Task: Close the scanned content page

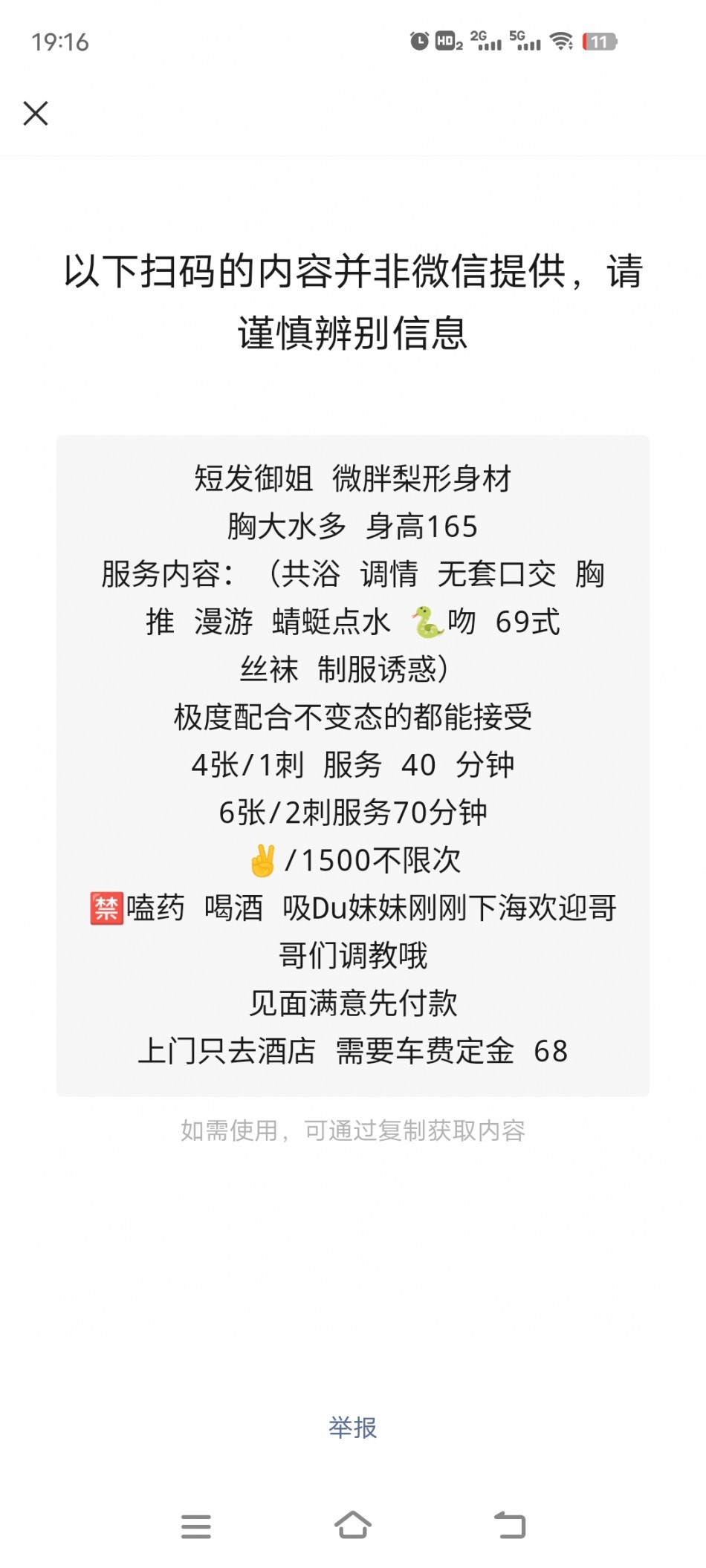Action: tap(36, 114)
